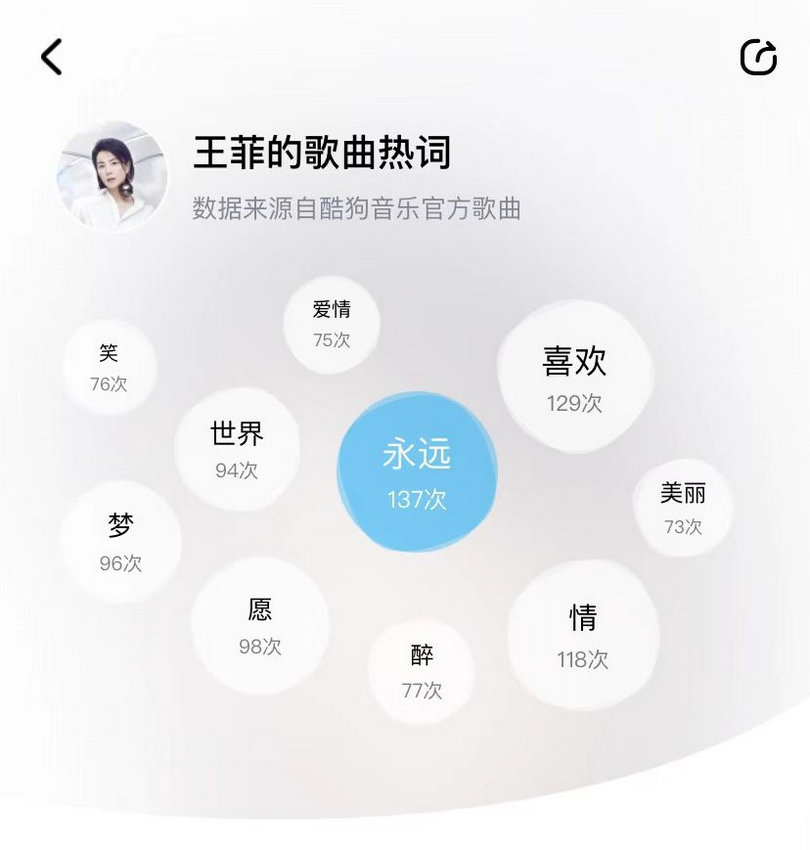
Task: Share this hot-words page
Action: (x=758, y=57)
